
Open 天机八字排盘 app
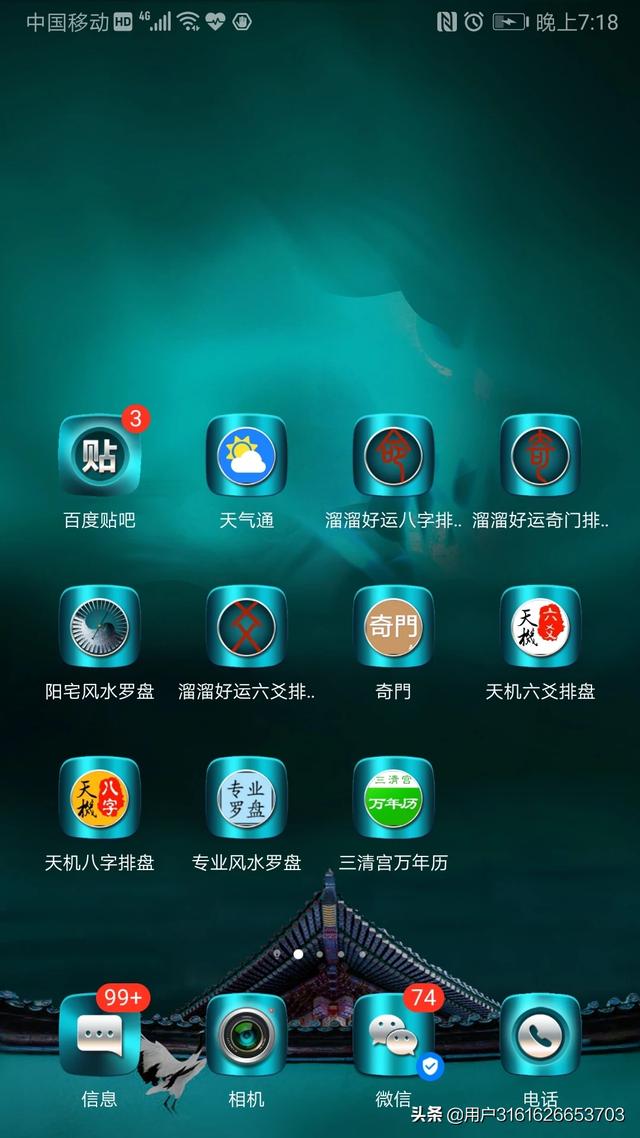tap(99, 798)
